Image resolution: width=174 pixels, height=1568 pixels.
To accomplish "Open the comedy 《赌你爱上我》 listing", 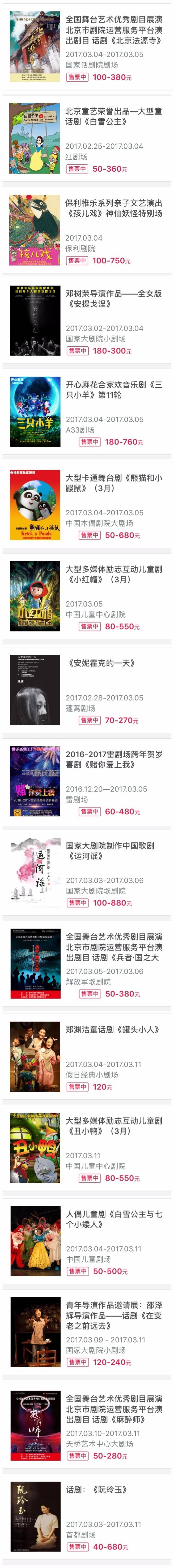I will pos(113,759).
